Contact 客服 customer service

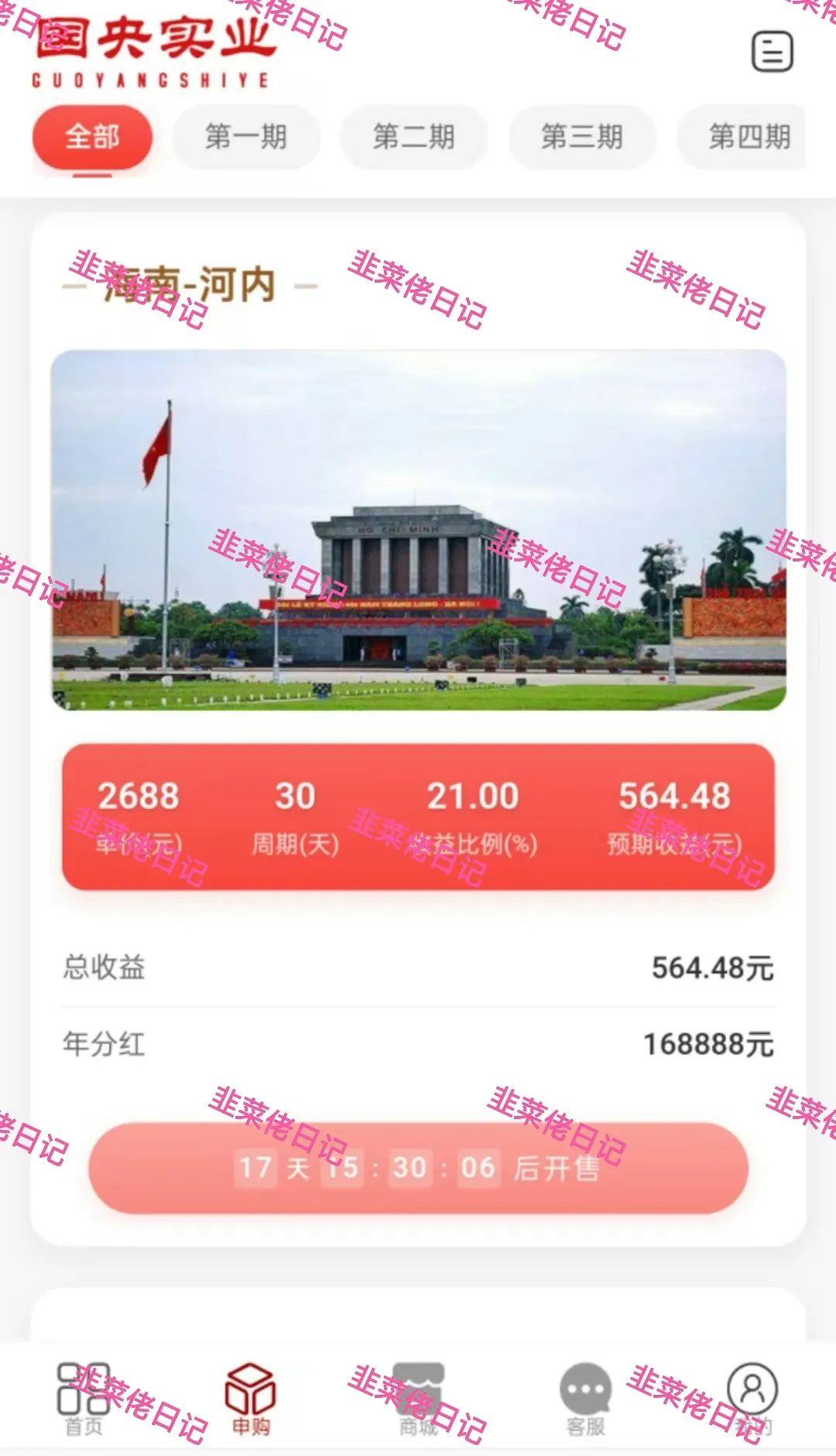[586, 1399]
